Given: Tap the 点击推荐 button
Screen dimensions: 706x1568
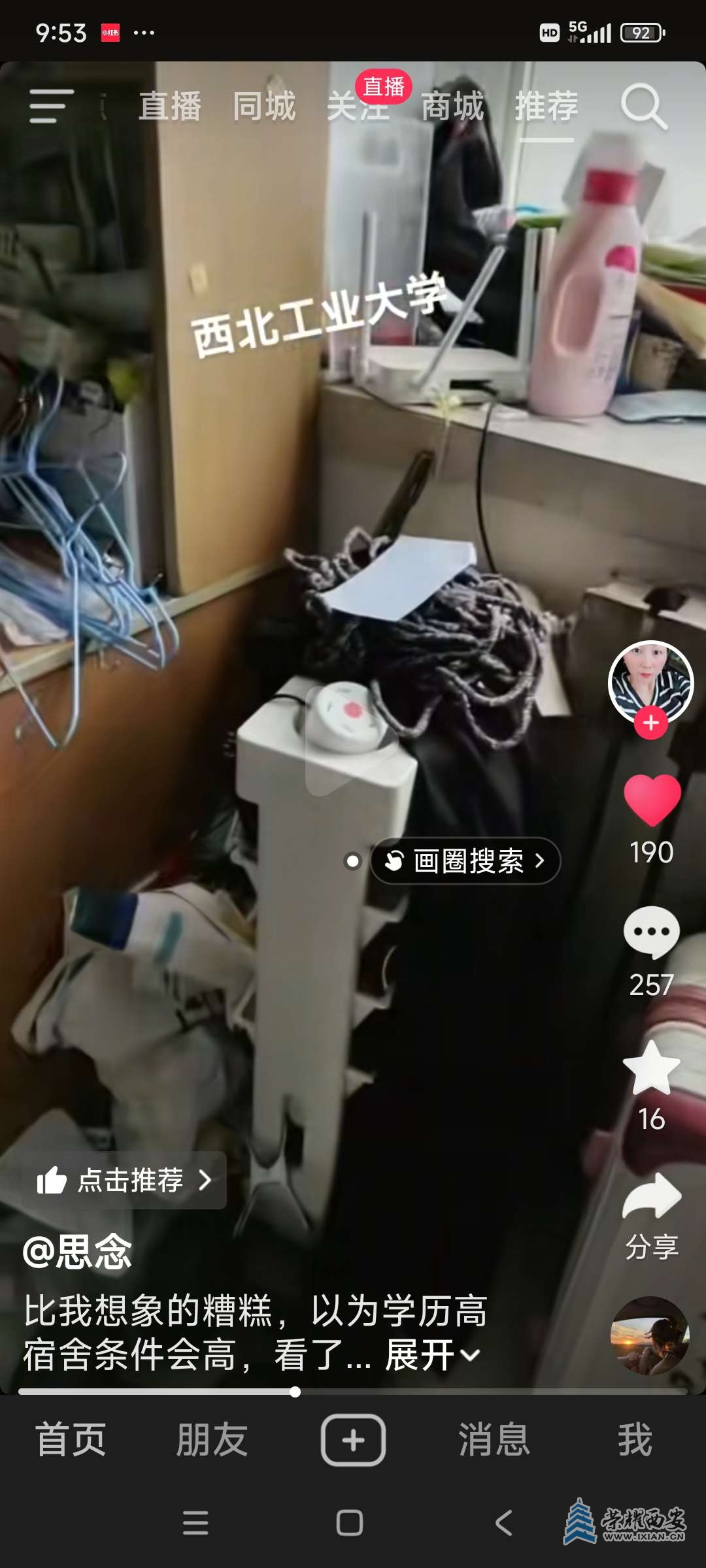Looking at the screenshot, I should coord(124,1180).
